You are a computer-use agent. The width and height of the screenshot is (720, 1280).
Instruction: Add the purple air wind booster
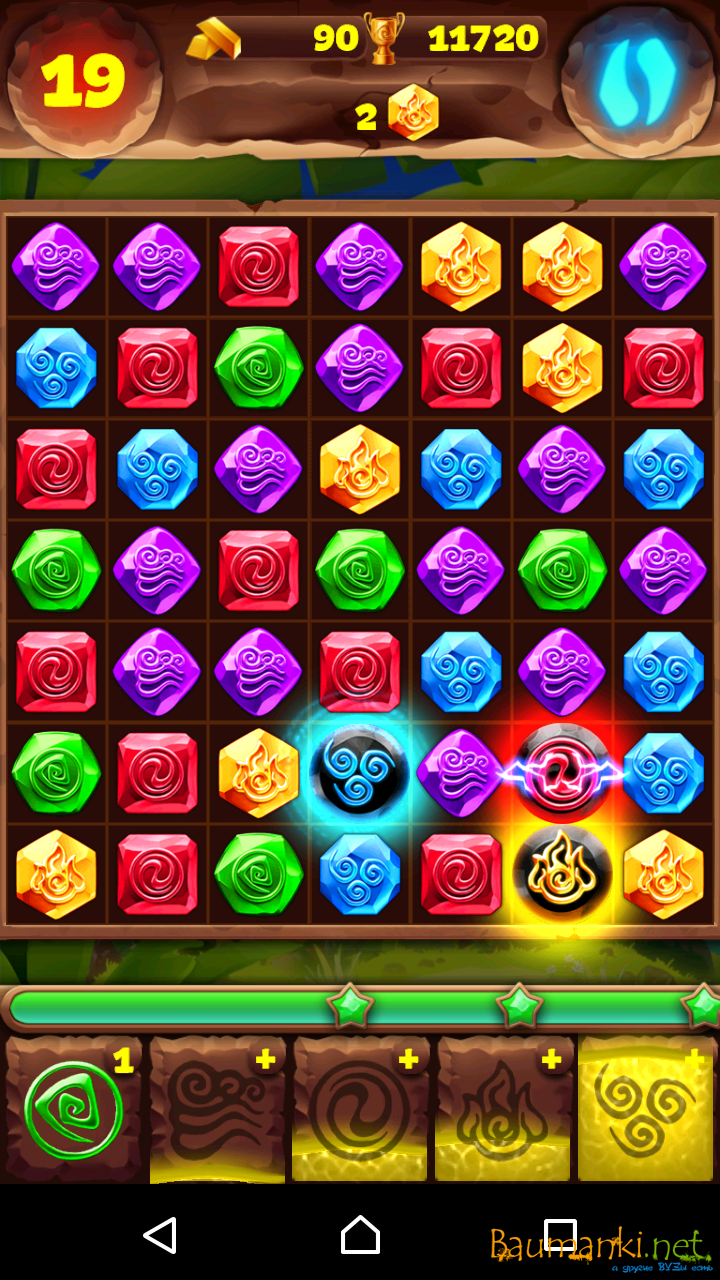pyautogui.click(x=218, y=1110)
